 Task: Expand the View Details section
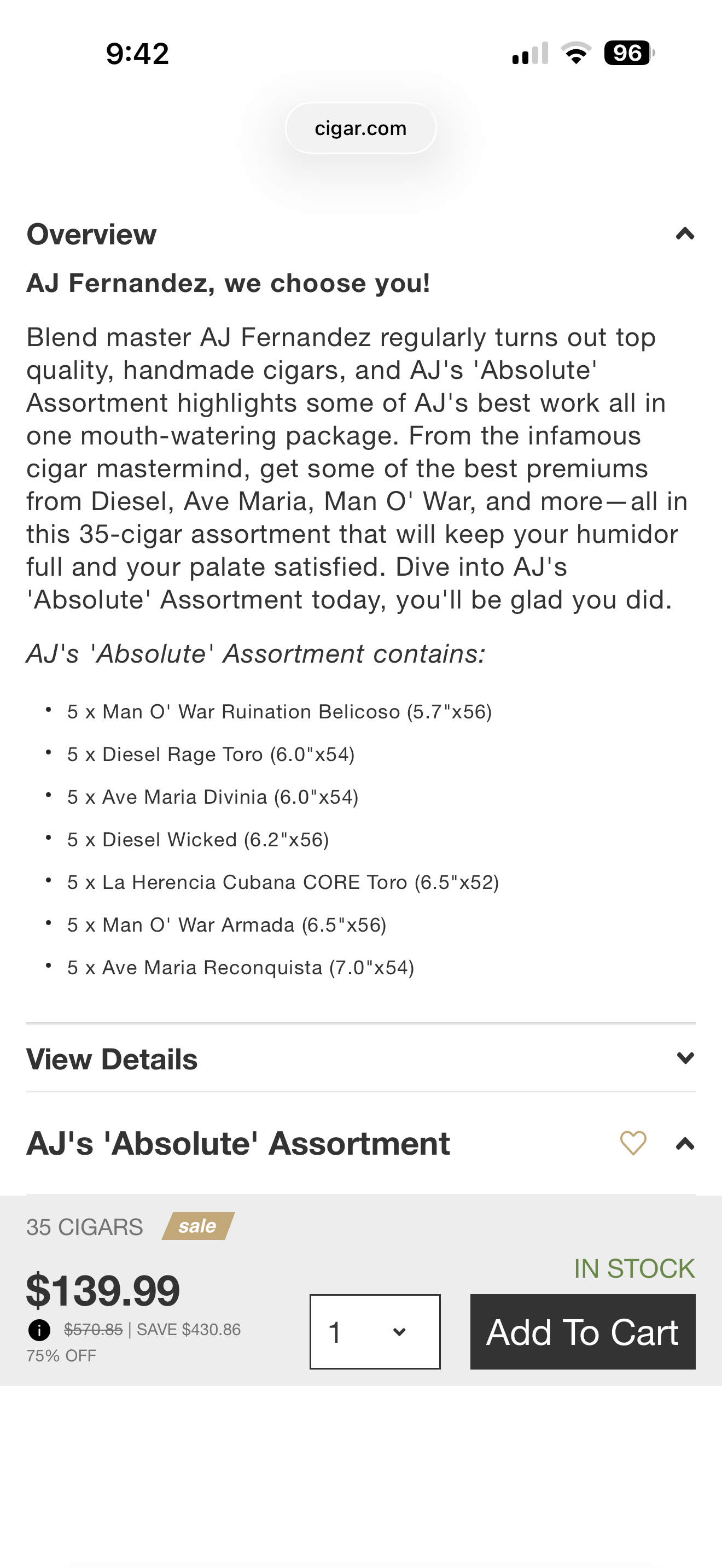[x=685, y=1058]
